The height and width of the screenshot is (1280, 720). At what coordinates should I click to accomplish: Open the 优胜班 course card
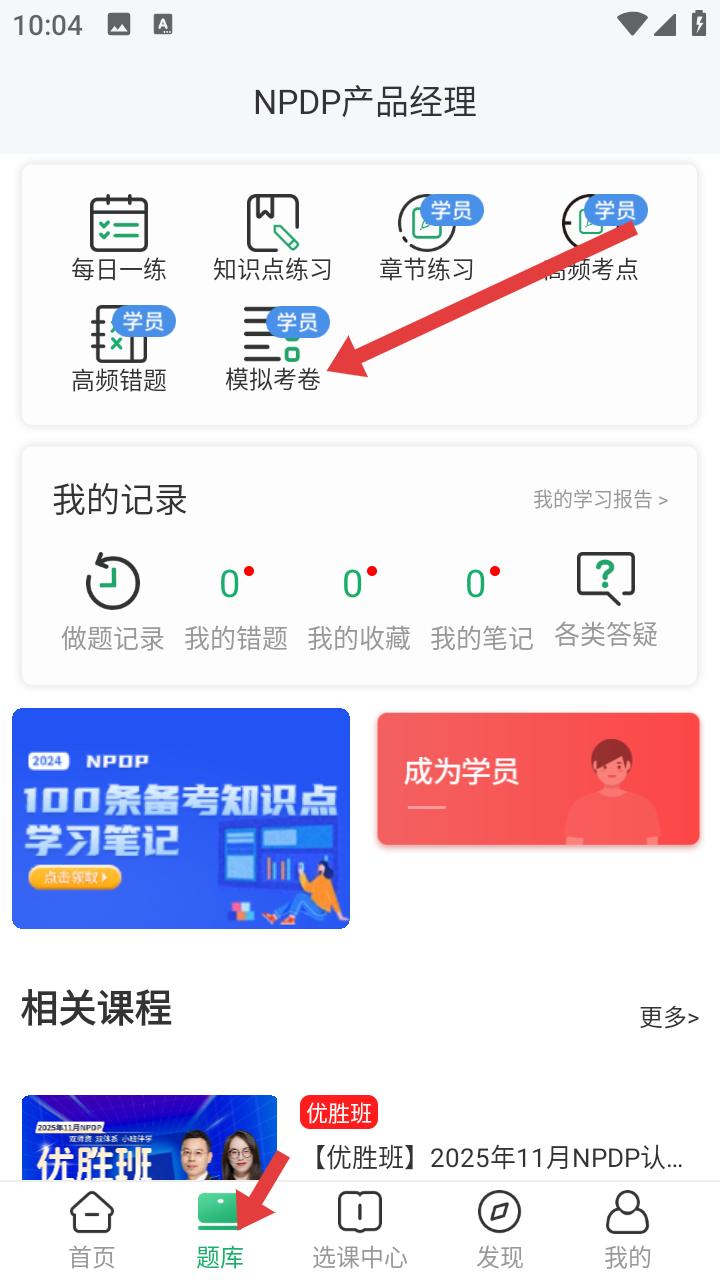click(360, 1138)
